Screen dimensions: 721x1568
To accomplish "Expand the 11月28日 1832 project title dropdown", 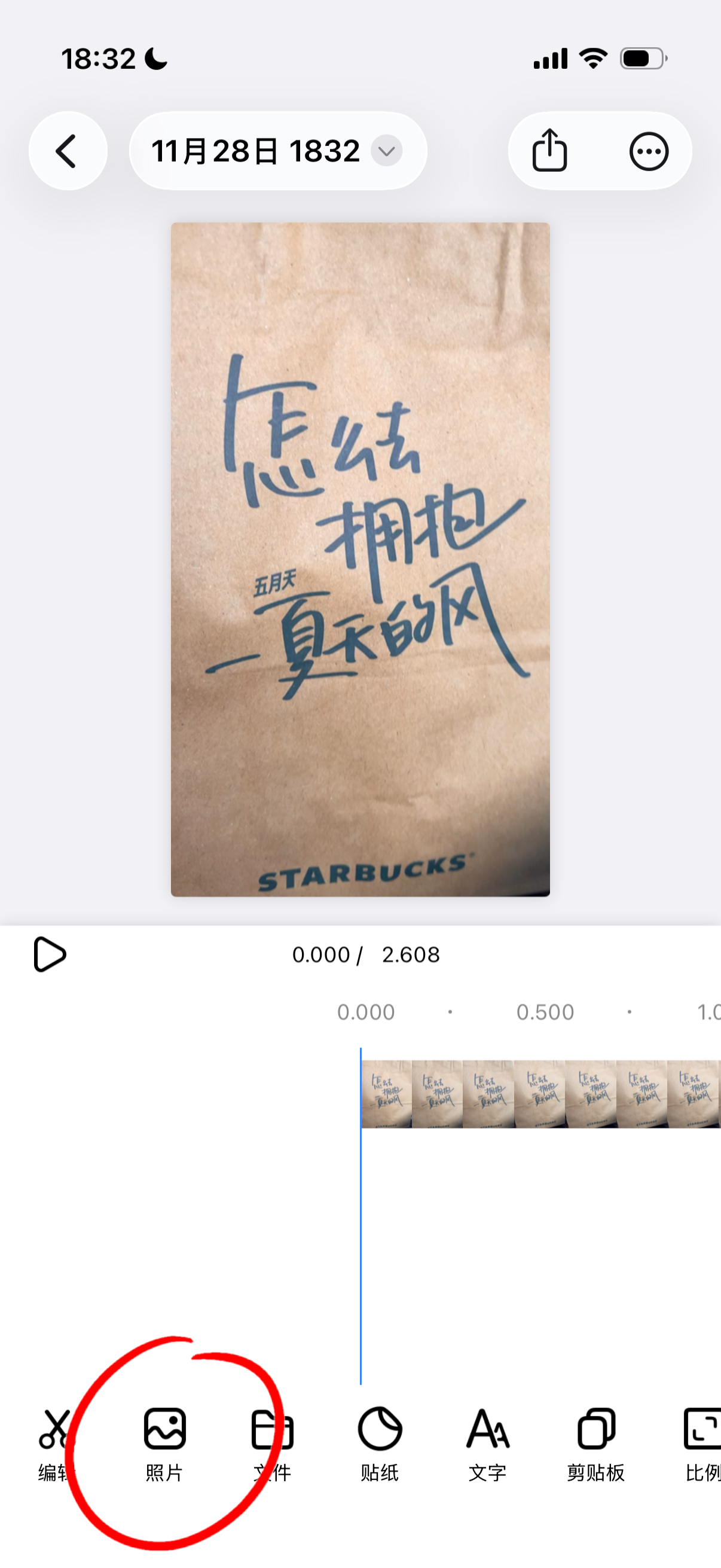I will point(277,151).
